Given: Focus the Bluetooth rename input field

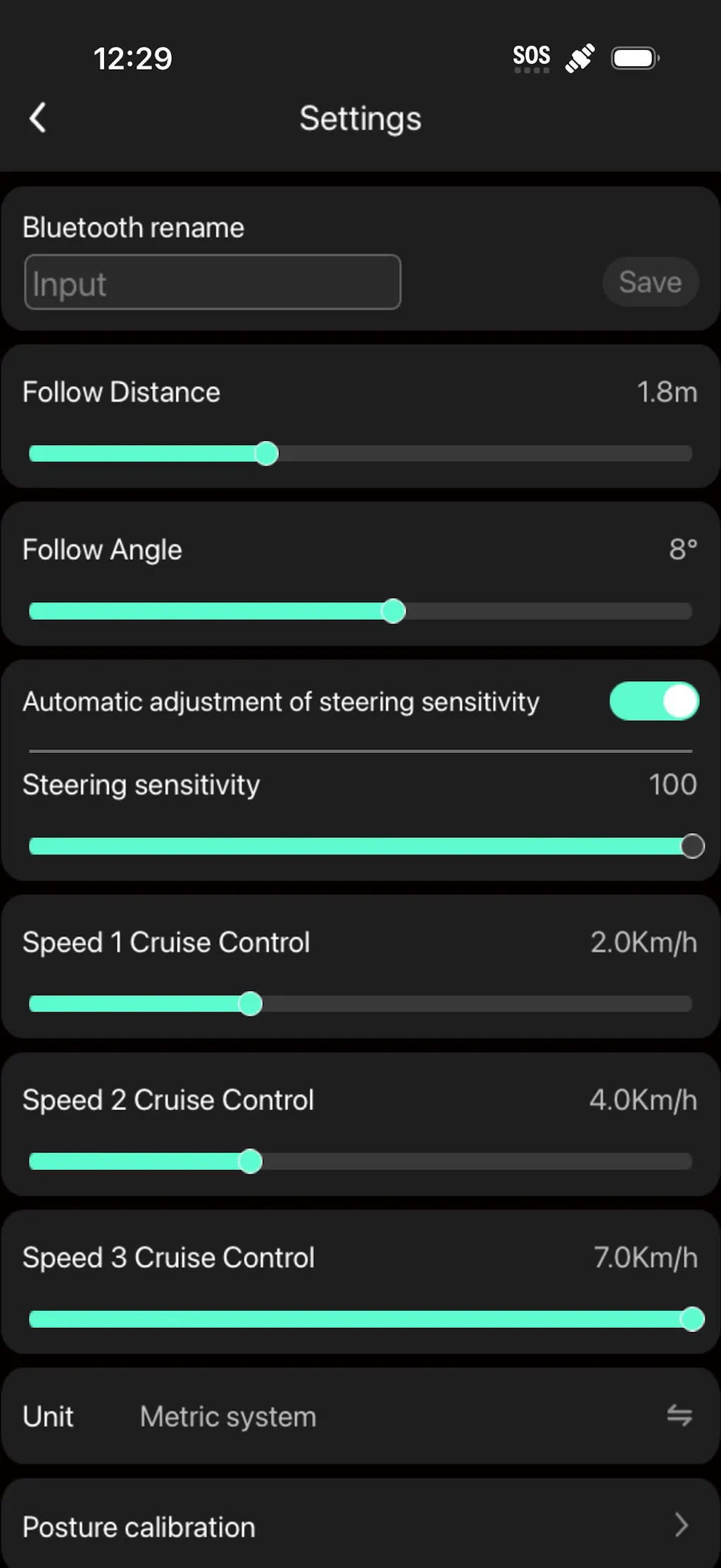Looking at the screenshot, I should pos(213,282).
